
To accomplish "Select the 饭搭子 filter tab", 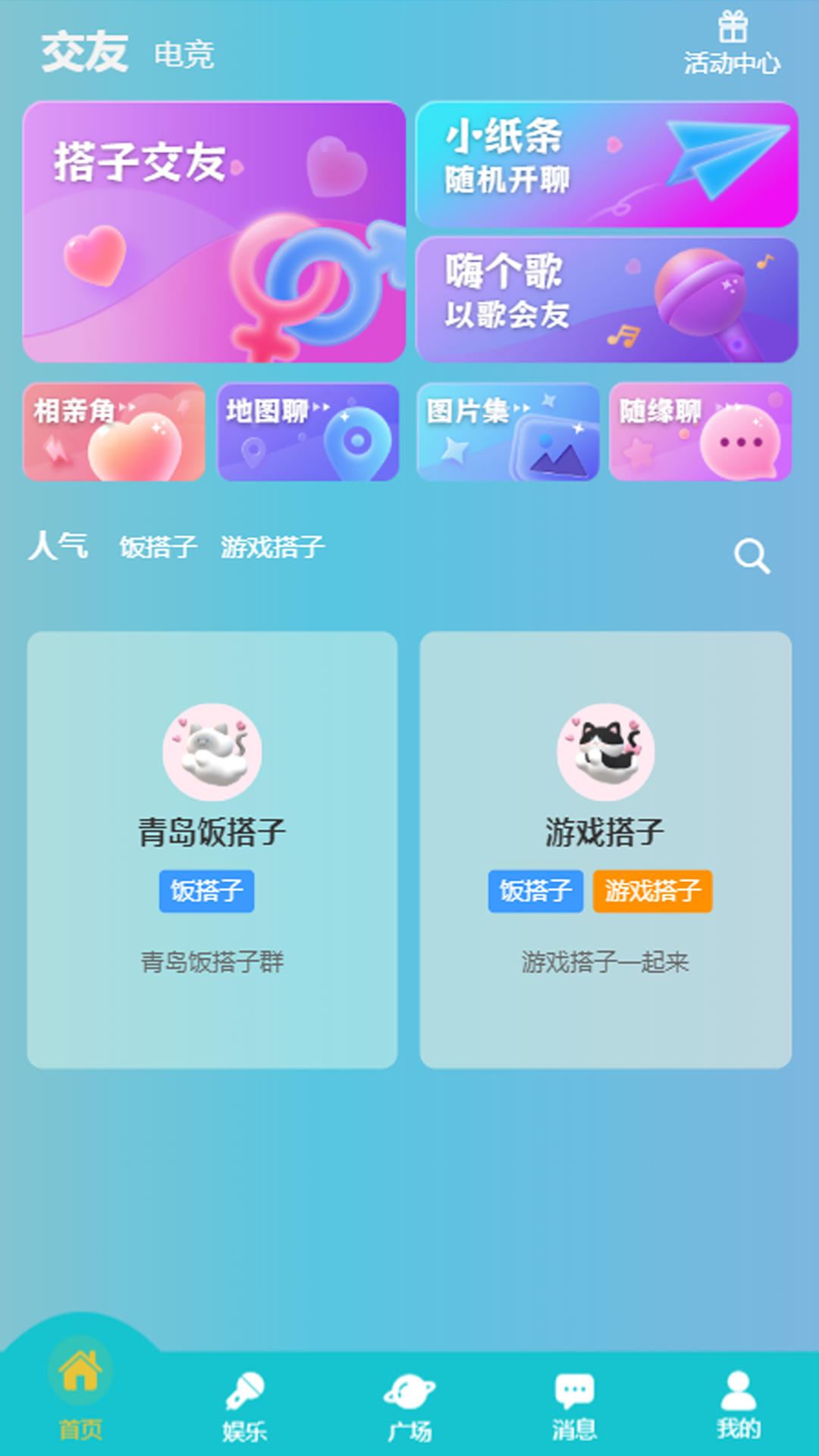I will (158, 547).
